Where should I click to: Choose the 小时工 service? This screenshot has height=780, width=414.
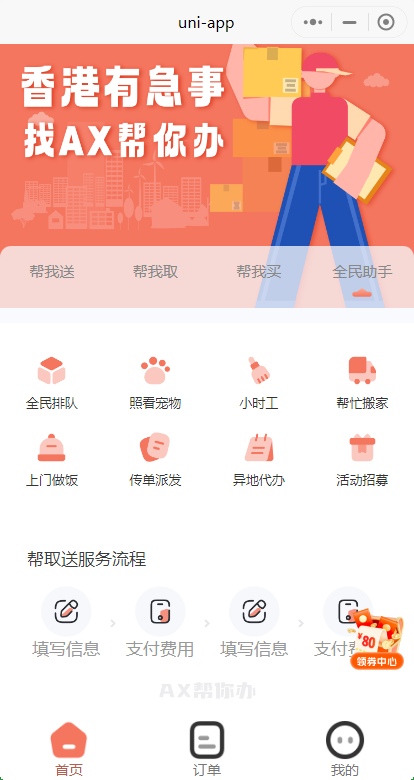click(259, 383)
